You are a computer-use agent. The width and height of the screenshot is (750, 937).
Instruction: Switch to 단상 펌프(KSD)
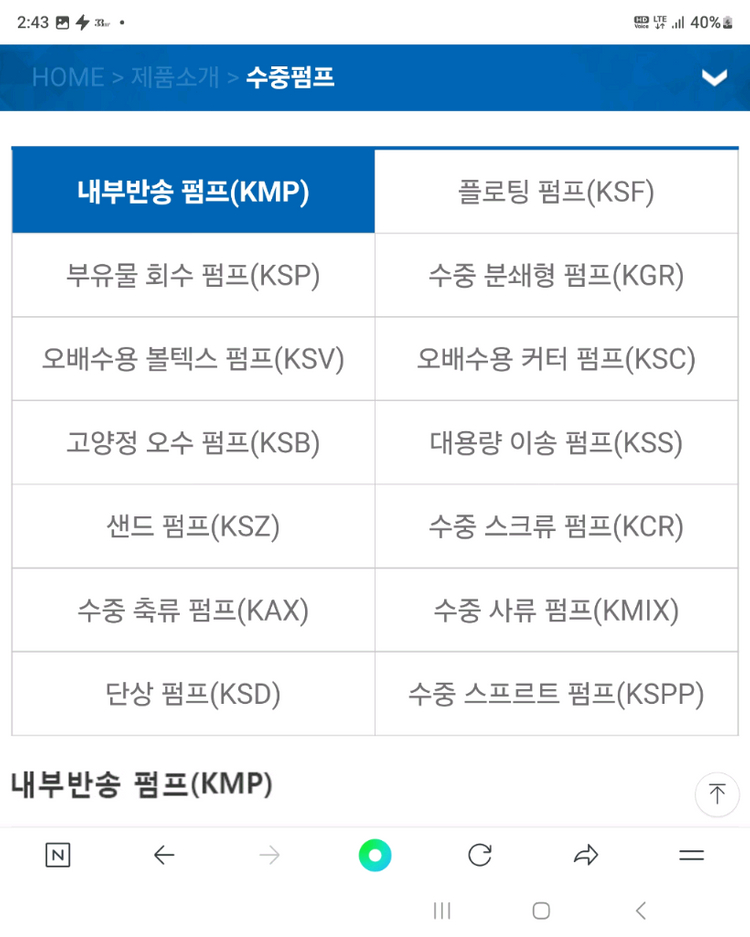(x=192, y=693)
